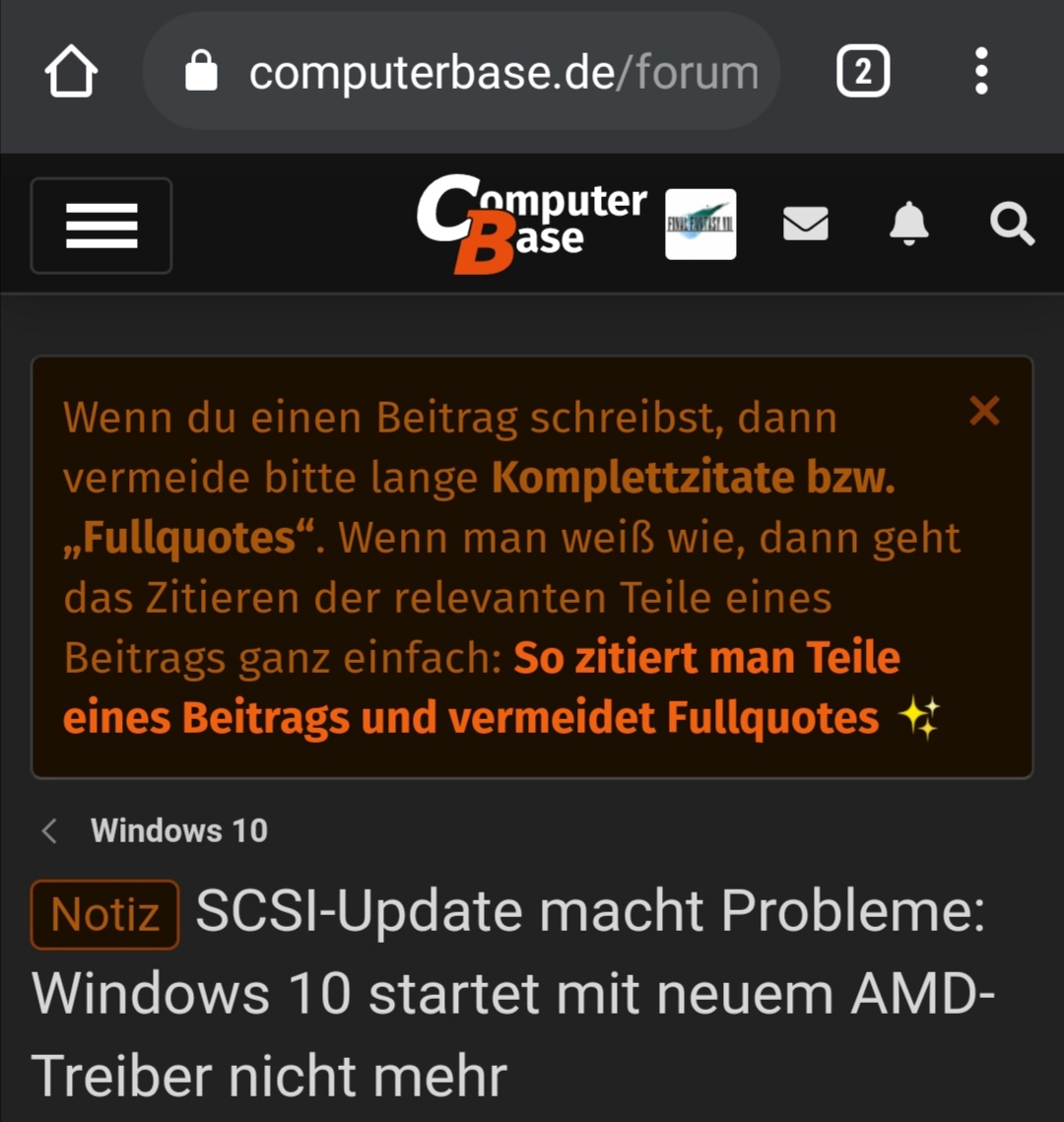1064x1122 pixels.
Task: Go to the browser home page
Action: pyautogui.click(x=71, y=73)
